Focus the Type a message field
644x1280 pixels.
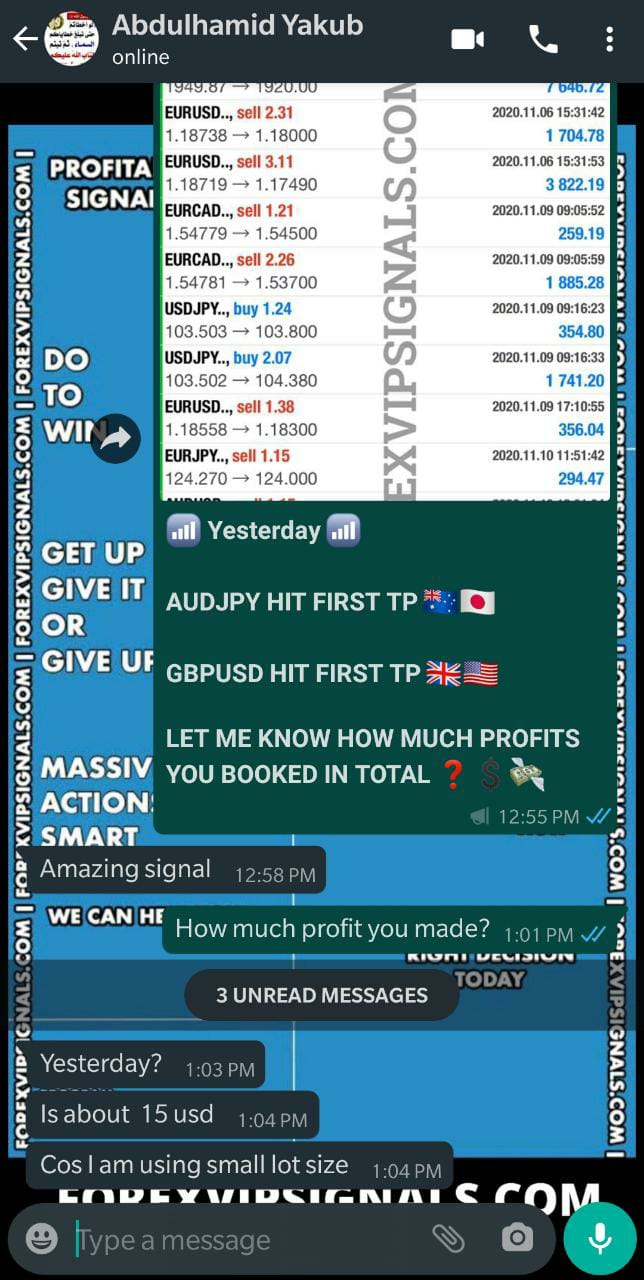(x=240, y=1240)
